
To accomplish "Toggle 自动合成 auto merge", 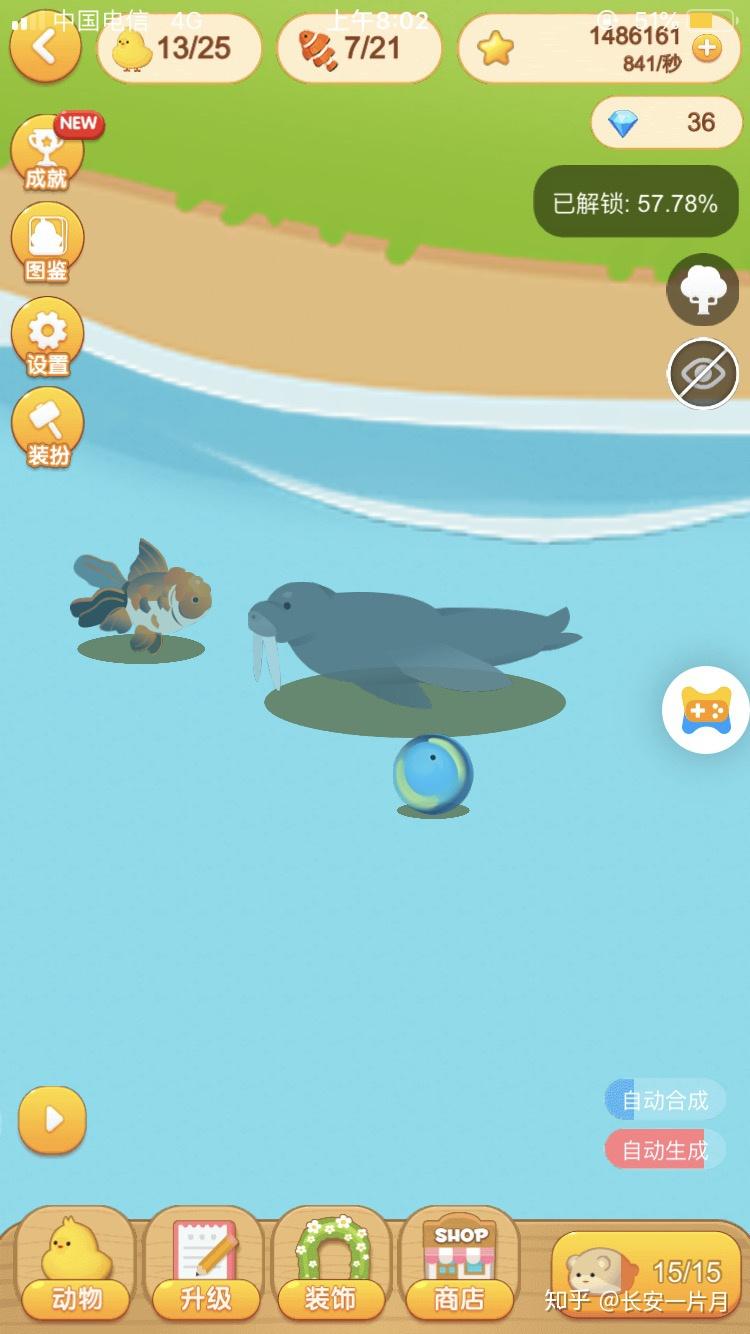I will [x=664, y=1100].
